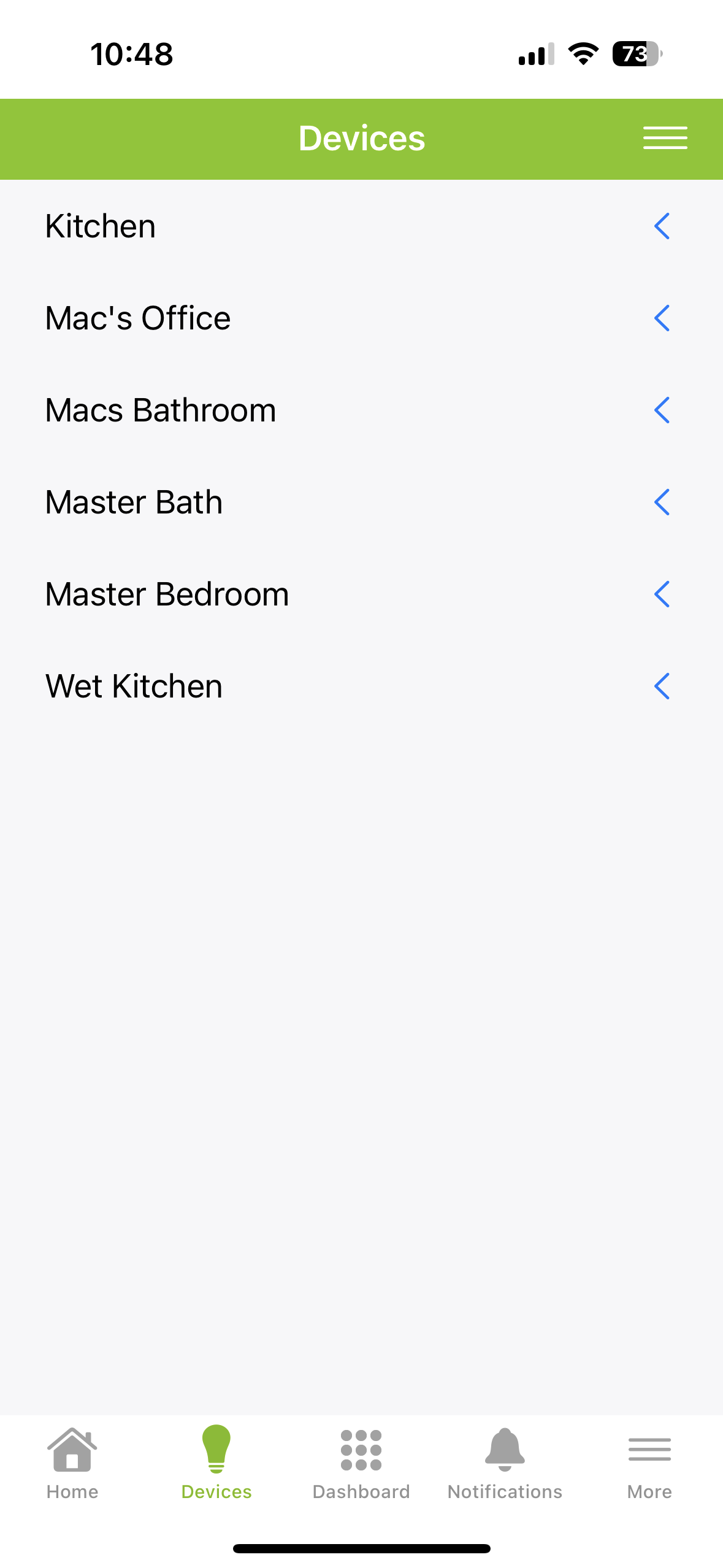
Task: Expand the Master Bath section
Action: coord(361,502)
